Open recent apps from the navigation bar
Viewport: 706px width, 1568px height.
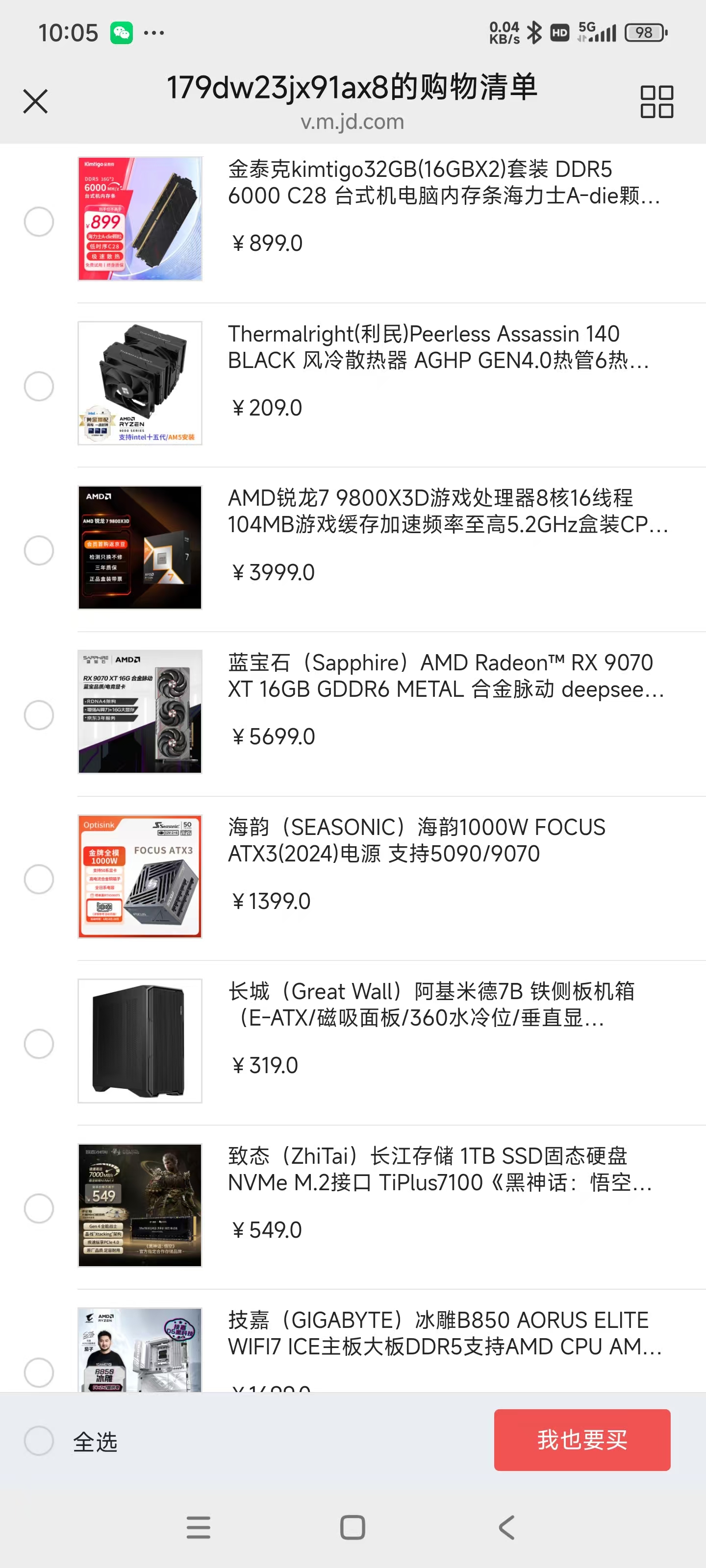(x=199, y=1527)
